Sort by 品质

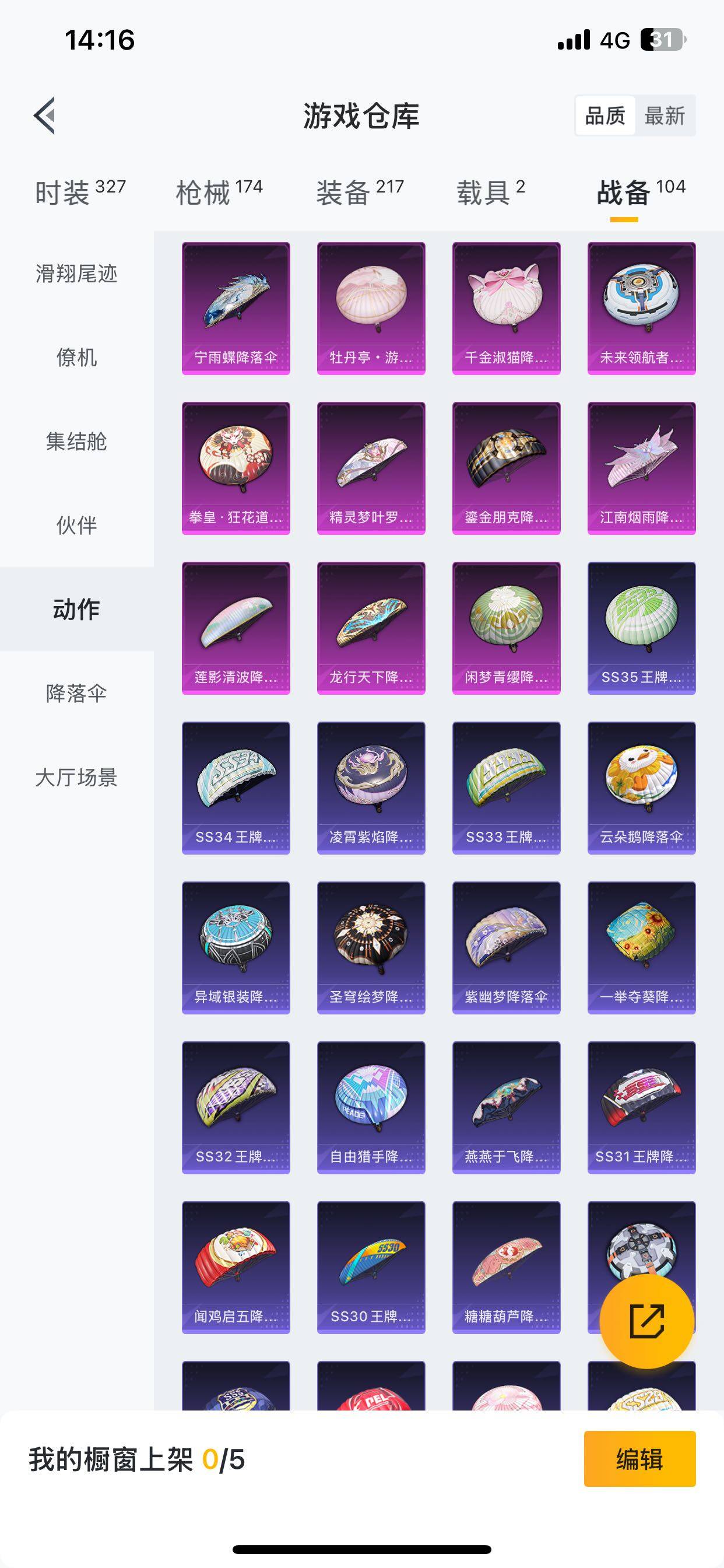(x=605, y=116)
